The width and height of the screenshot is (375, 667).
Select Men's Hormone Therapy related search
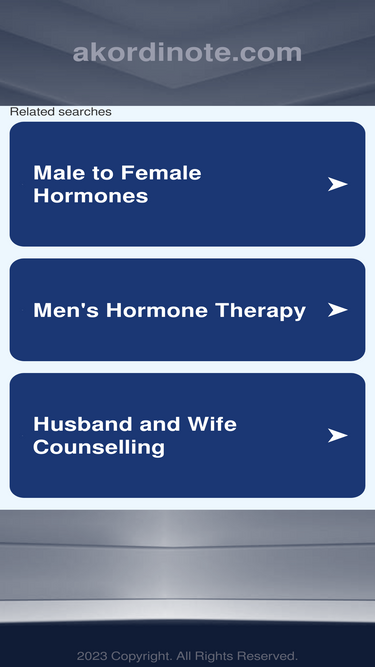[187, 310]
